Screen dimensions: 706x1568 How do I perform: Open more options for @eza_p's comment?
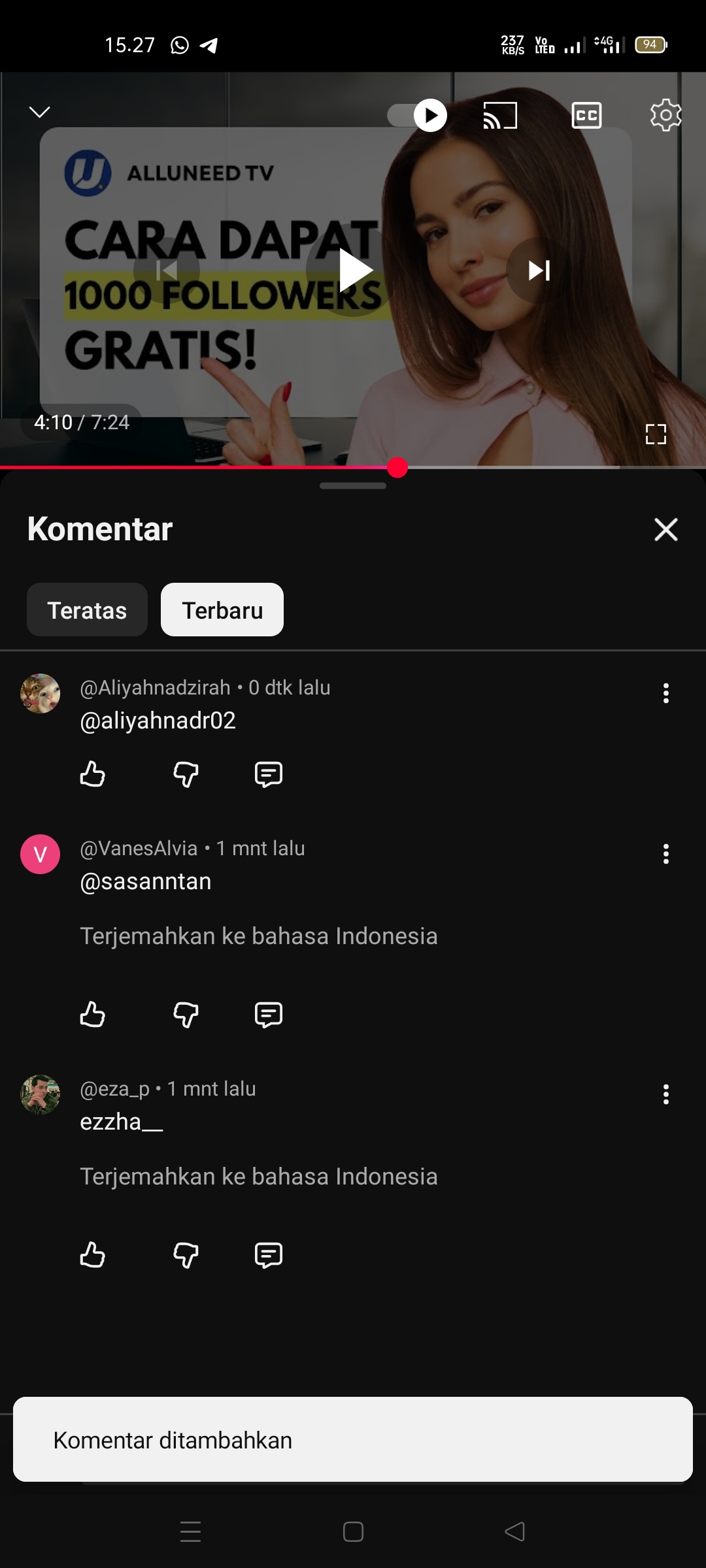665,1094
